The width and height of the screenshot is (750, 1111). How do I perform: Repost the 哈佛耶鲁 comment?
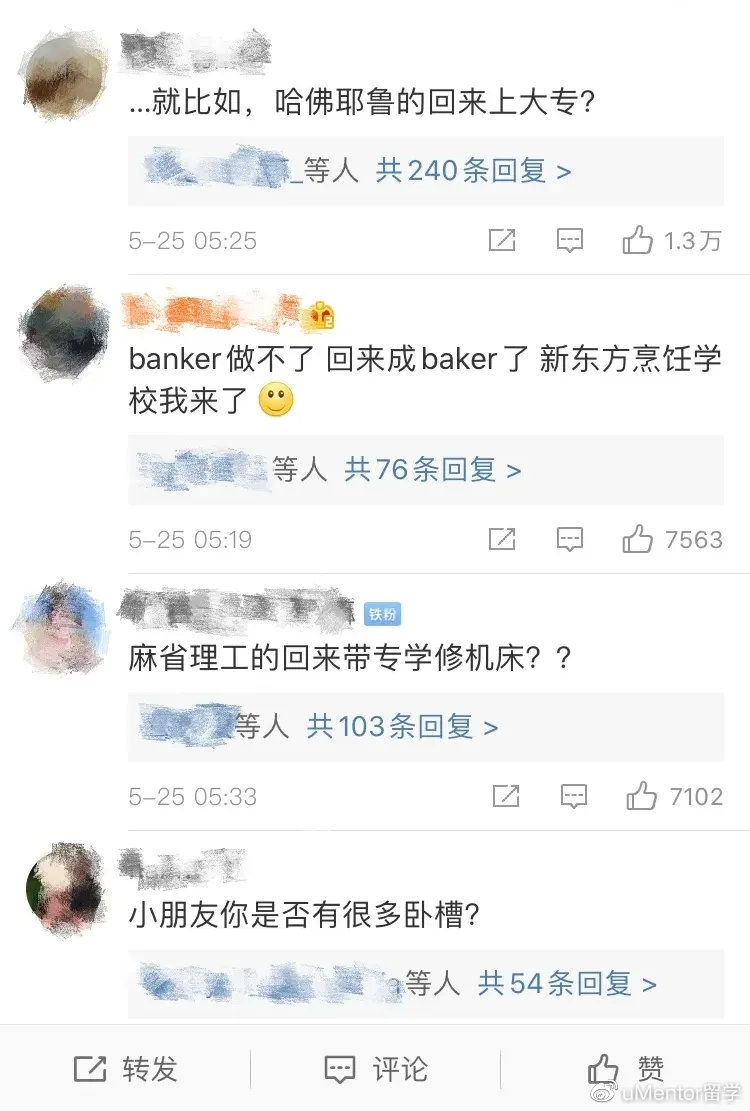(502, 240)
